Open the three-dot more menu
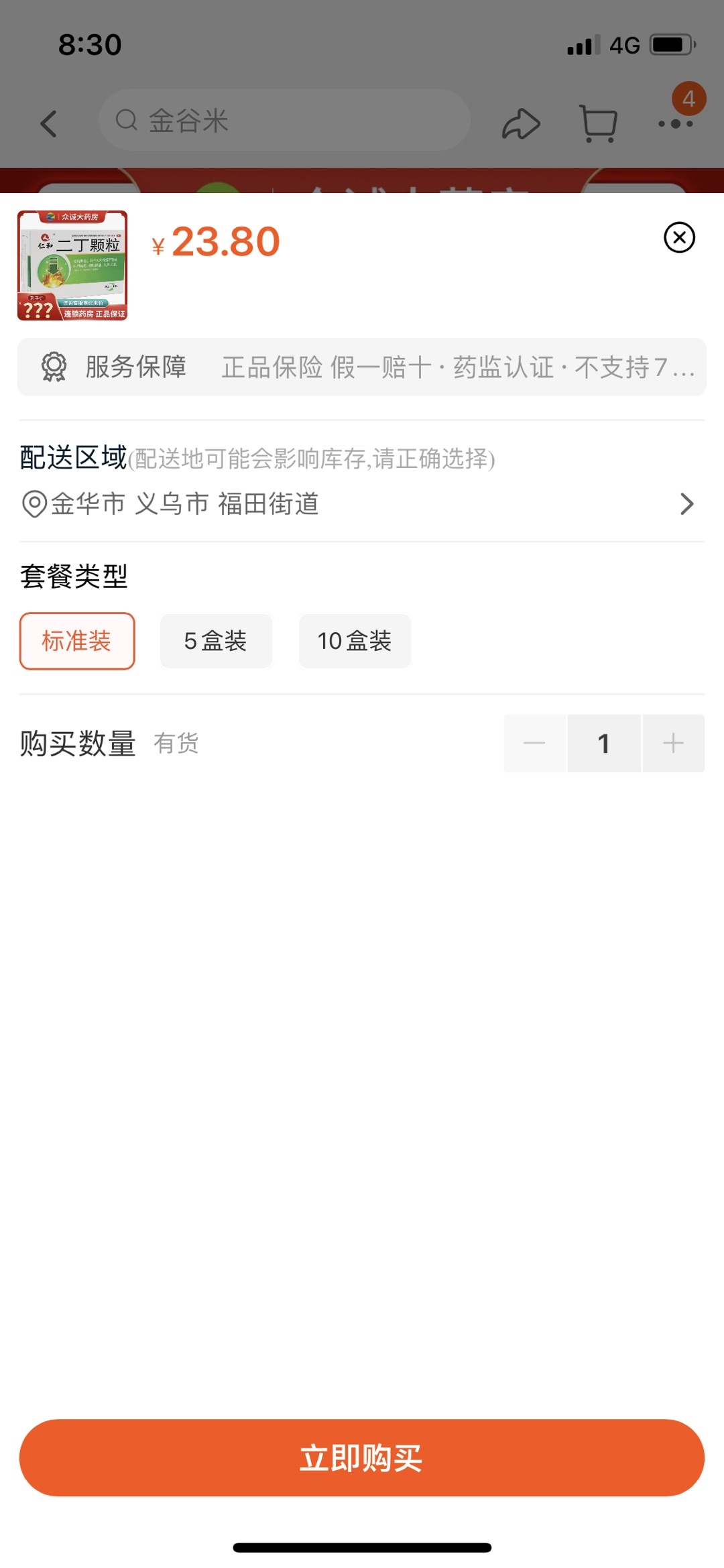This screenshot has width=724, height=1568. [675, 123]
